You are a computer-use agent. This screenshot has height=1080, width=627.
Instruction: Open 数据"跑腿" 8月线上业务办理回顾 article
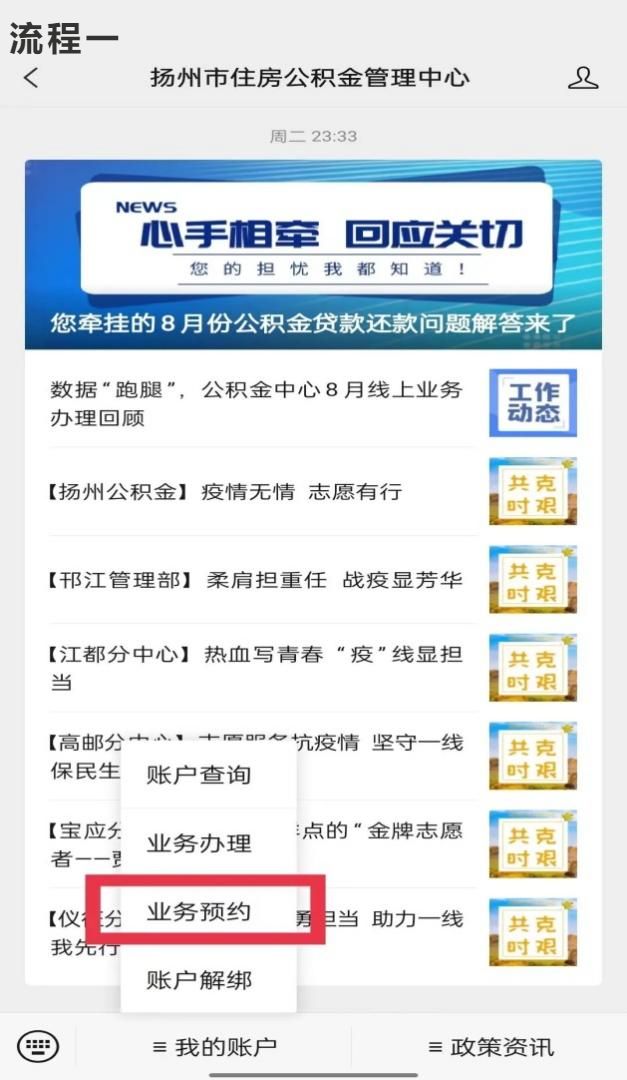257,404
